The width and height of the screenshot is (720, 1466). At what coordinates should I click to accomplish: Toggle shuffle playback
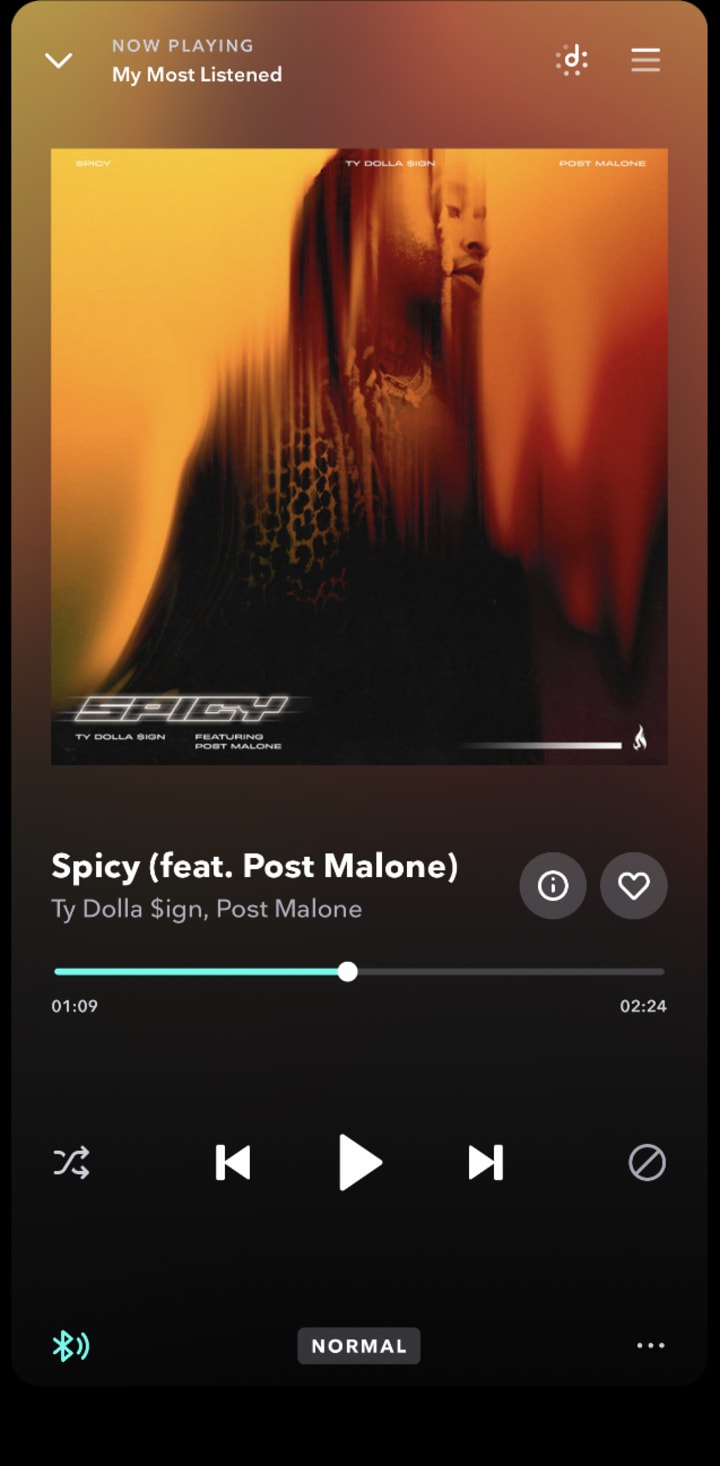pyautogui.click(x=71, y=1162)
